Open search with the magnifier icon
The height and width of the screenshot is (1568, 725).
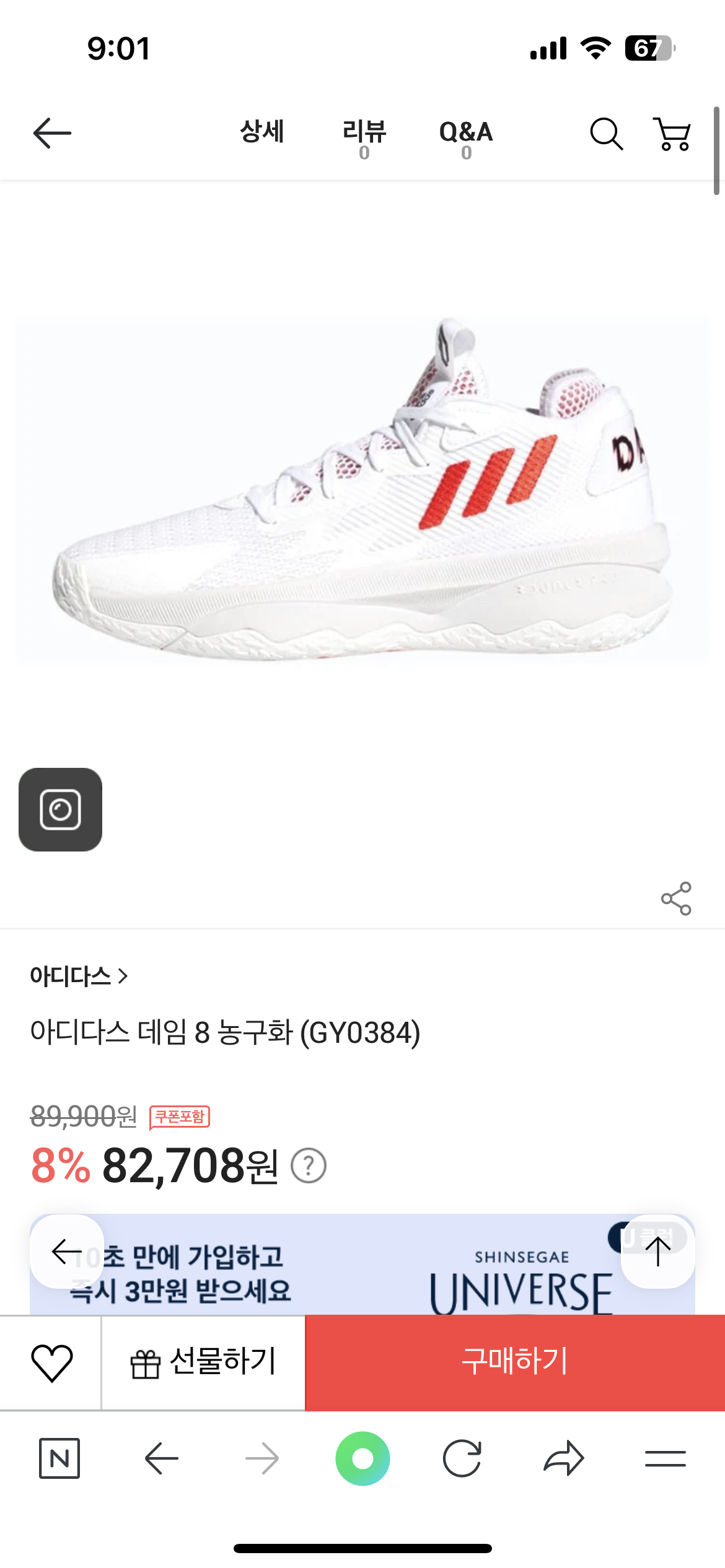coord(606,134)
